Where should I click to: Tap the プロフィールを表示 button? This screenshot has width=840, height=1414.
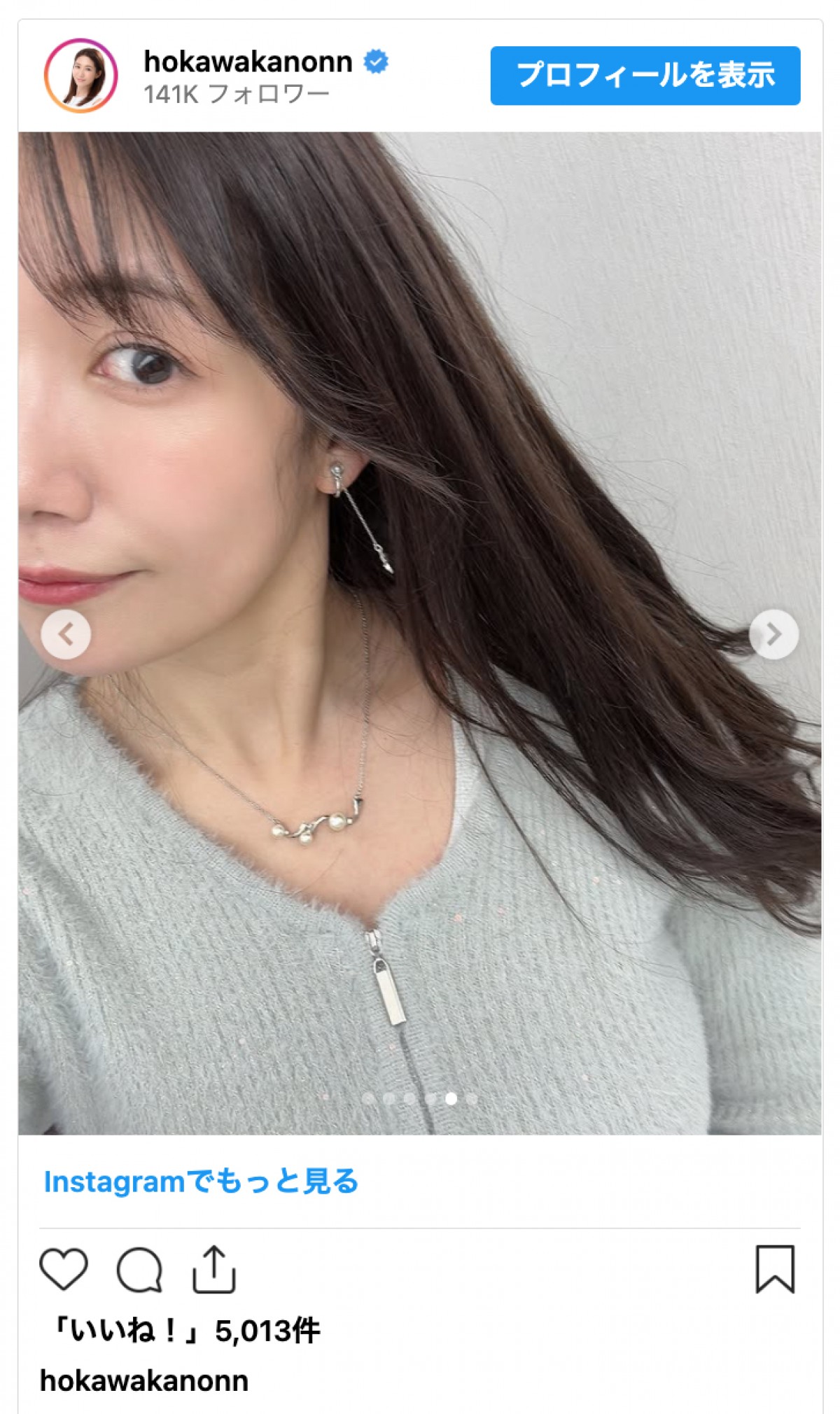click(645, 76)
